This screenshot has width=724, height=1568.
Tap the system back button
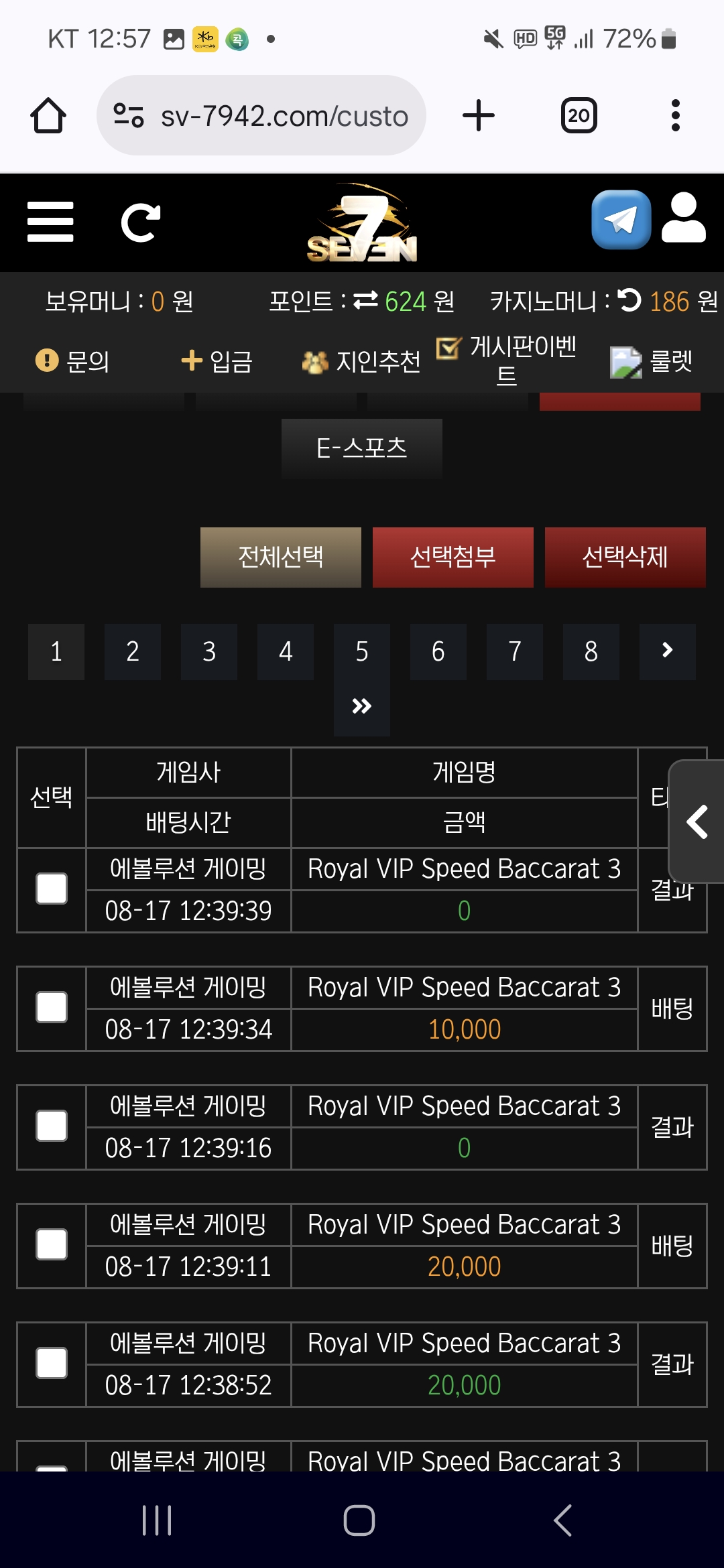tap(563, 1520)
